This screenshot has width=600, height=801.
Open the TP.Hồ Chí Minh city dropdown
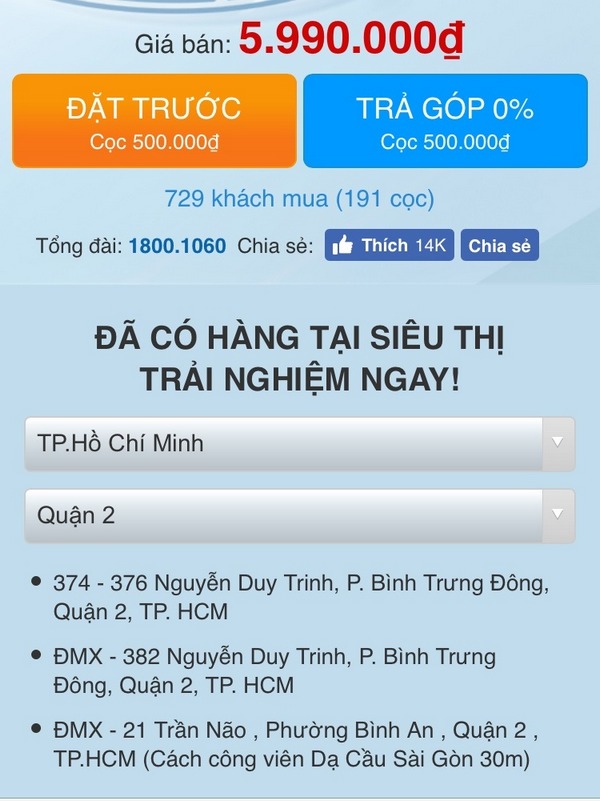click(300, 443)
